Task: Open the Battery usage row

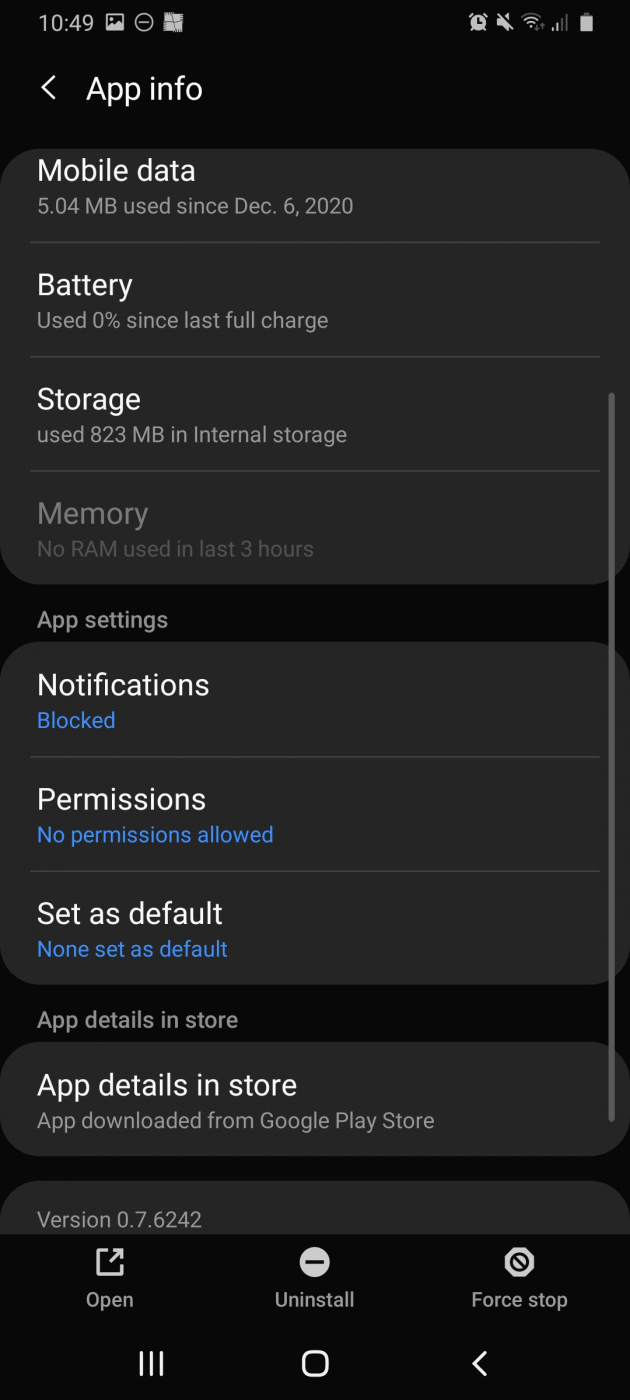Action: pyautogui.click(x=314, y=301)
